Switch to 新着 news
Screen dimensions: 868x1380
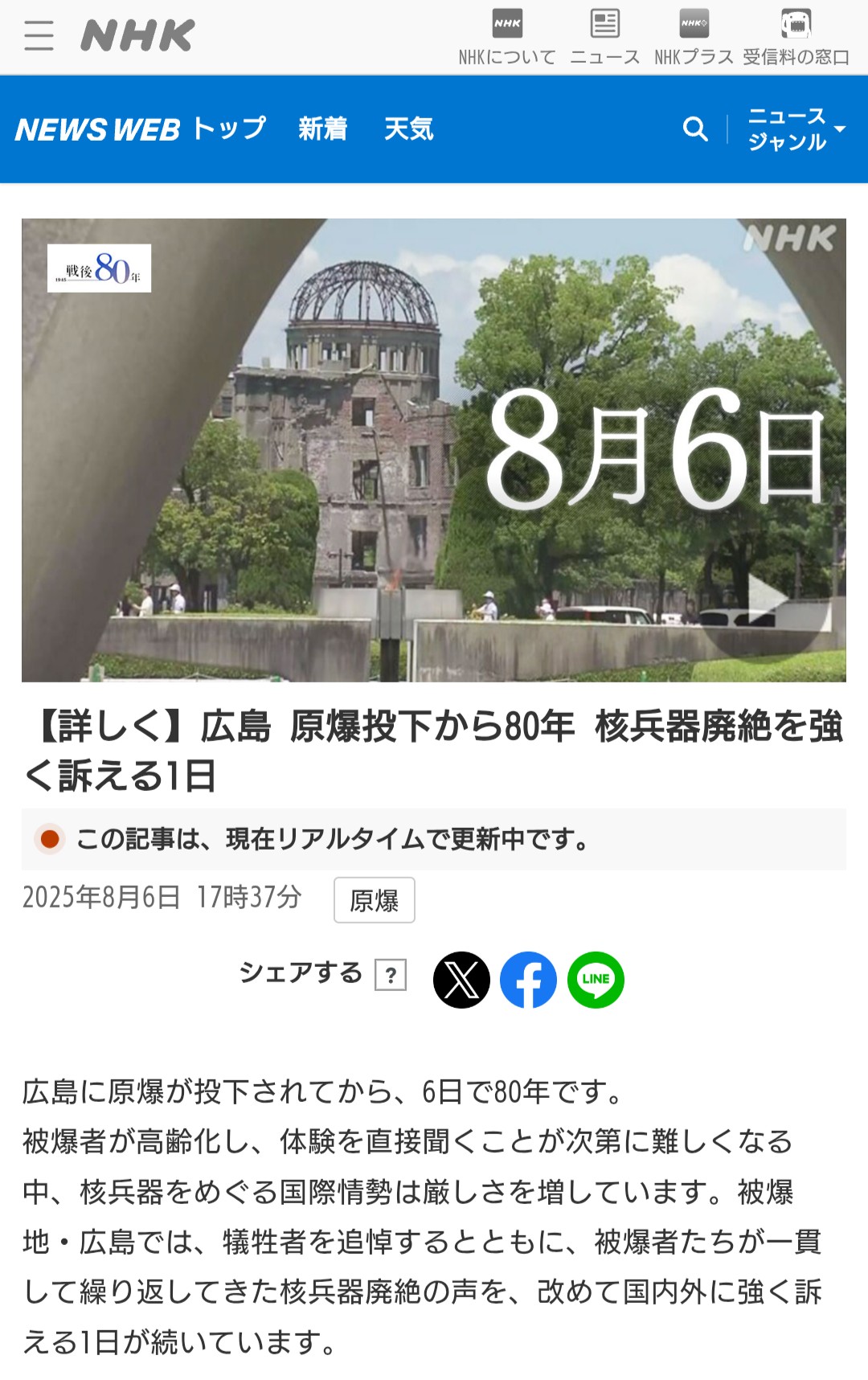[322, 129]
